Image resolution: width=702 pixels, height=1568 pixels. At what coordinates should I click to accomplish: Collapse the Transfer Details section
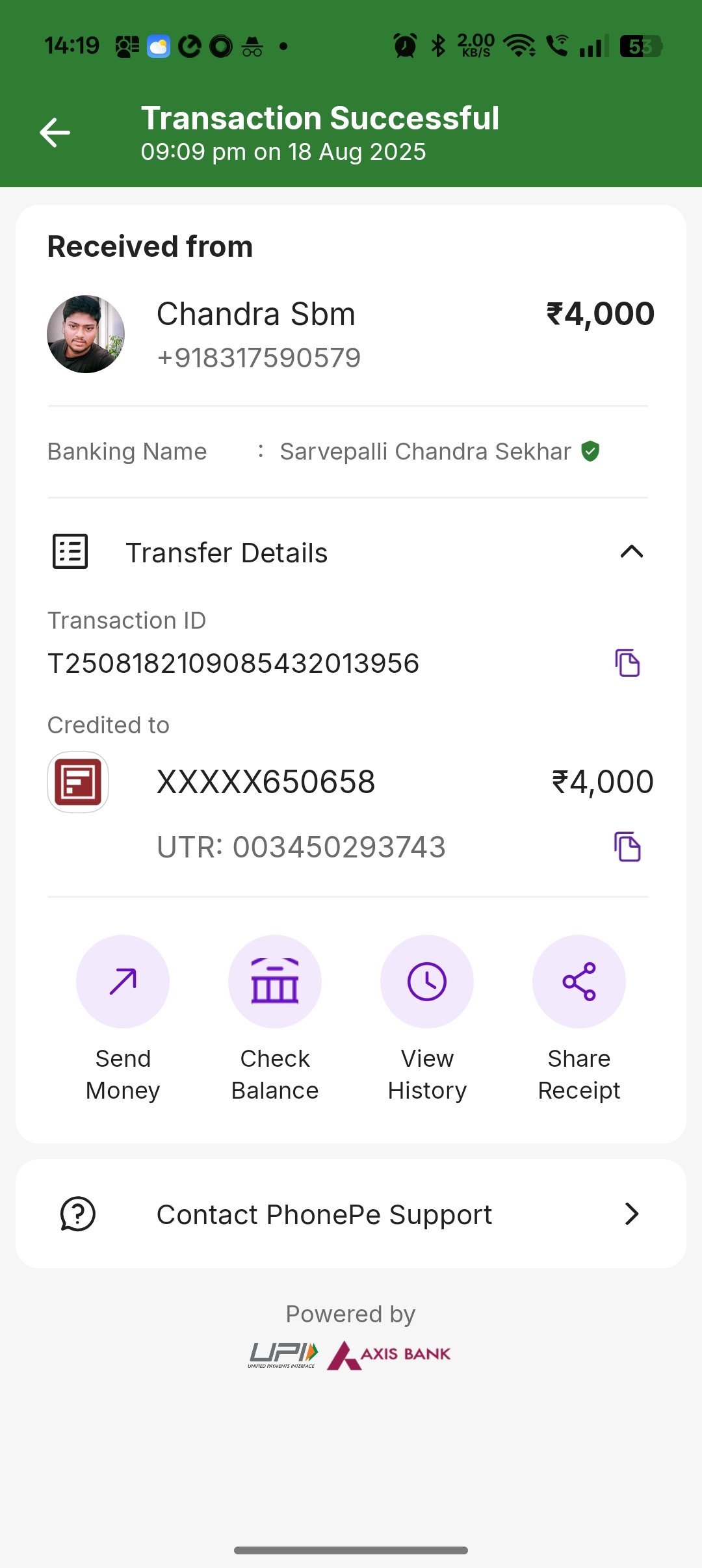631,553
